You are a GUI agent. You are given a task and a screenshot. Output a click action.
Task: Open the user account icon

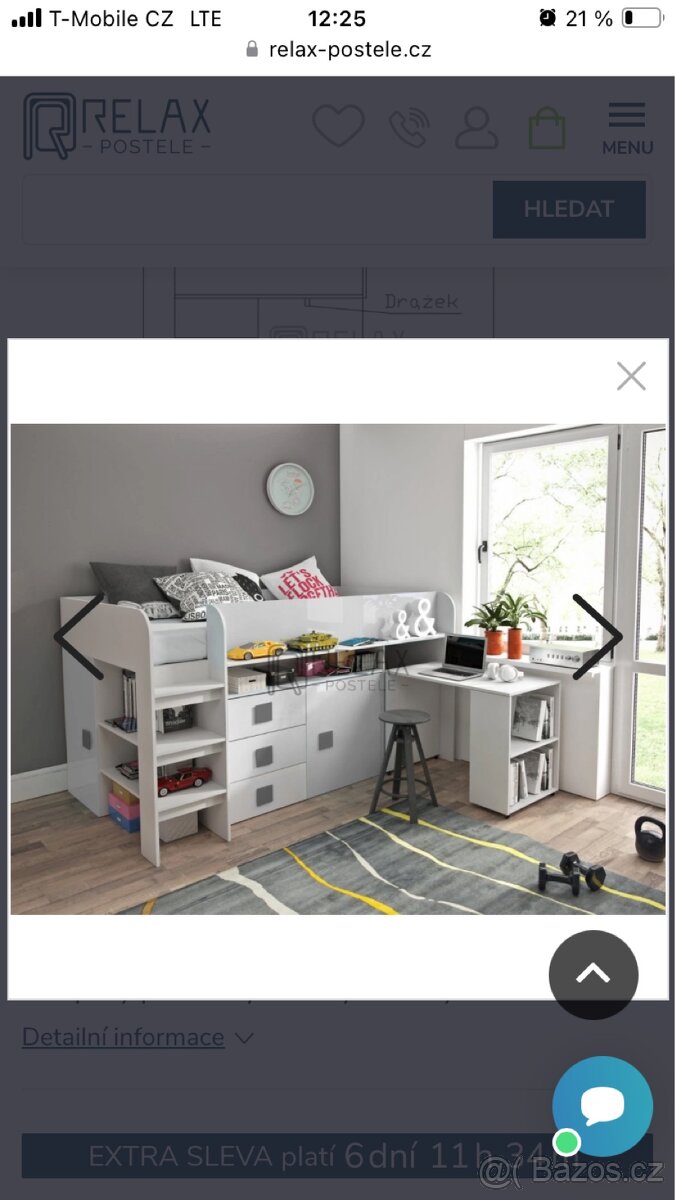coord(476,128)
